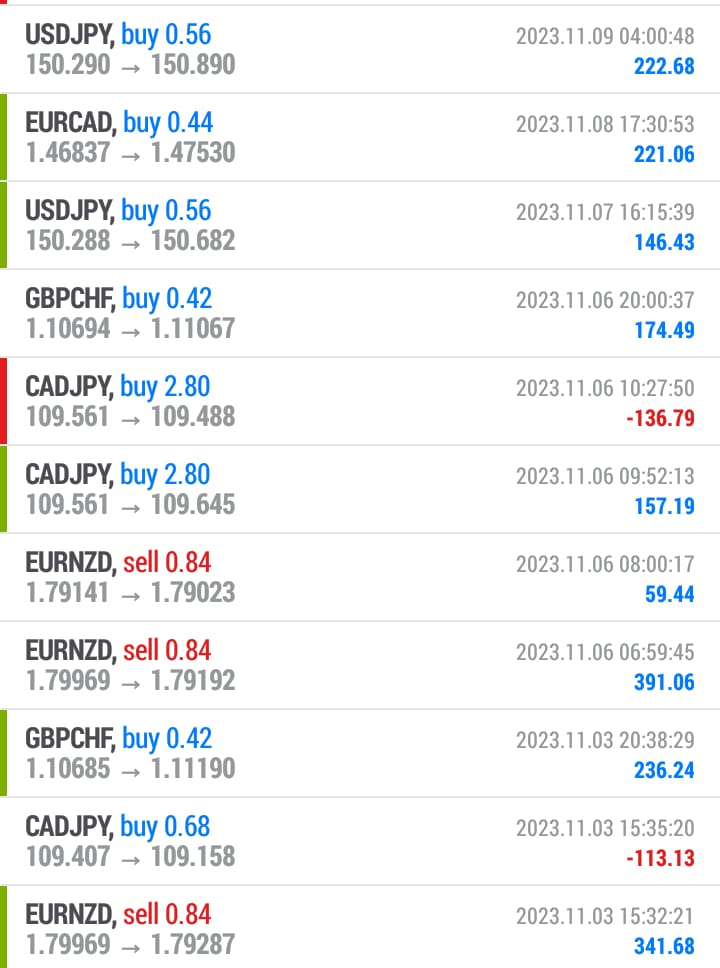The height and width of the screenshot is (968, 720).
Task: Expand the CADJPY trade with 157.19 profit
Action: pyautogui.click(x=360, y=490)
